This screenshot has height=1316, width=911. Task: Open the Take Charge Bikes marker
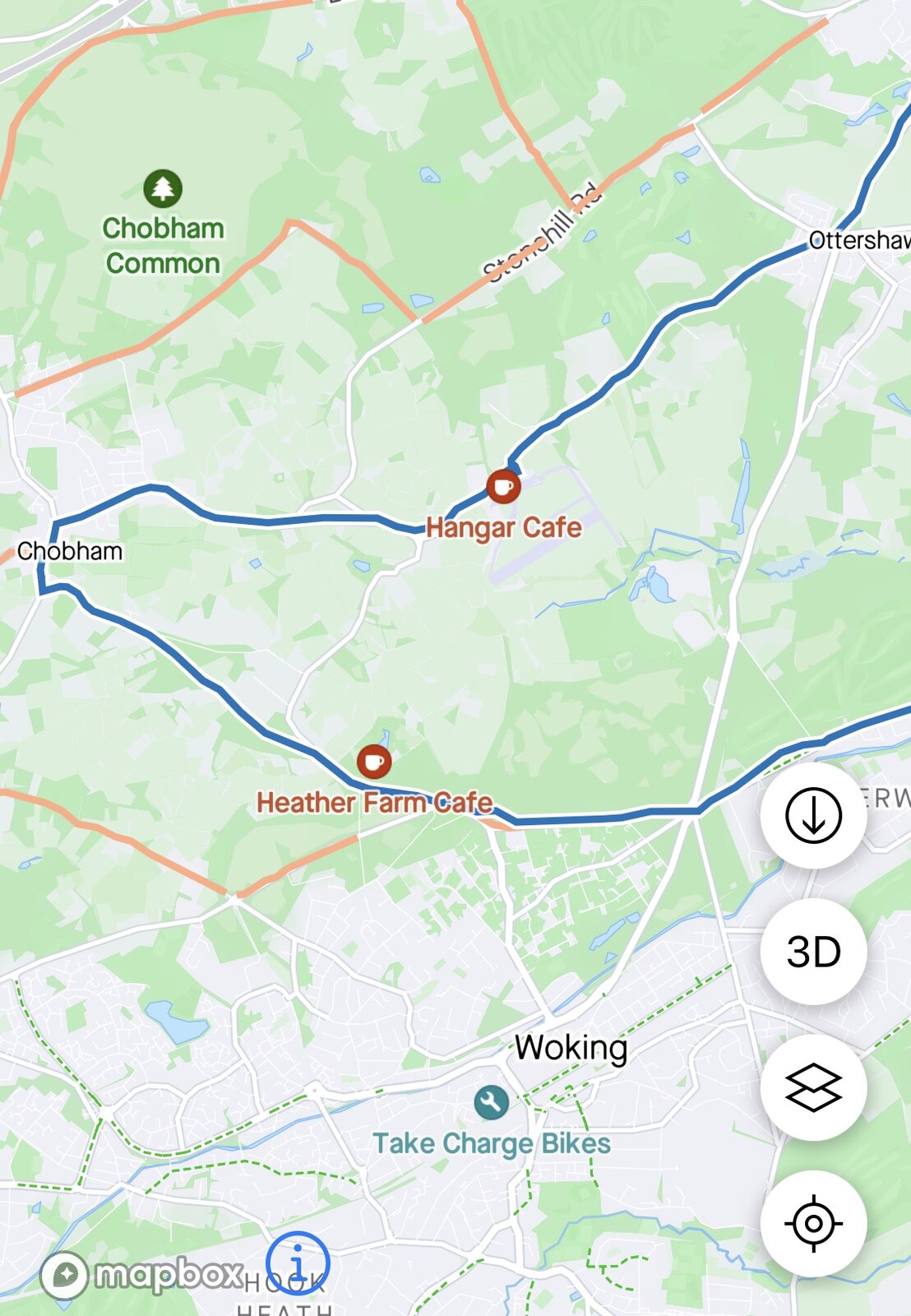pos(491,1102)
